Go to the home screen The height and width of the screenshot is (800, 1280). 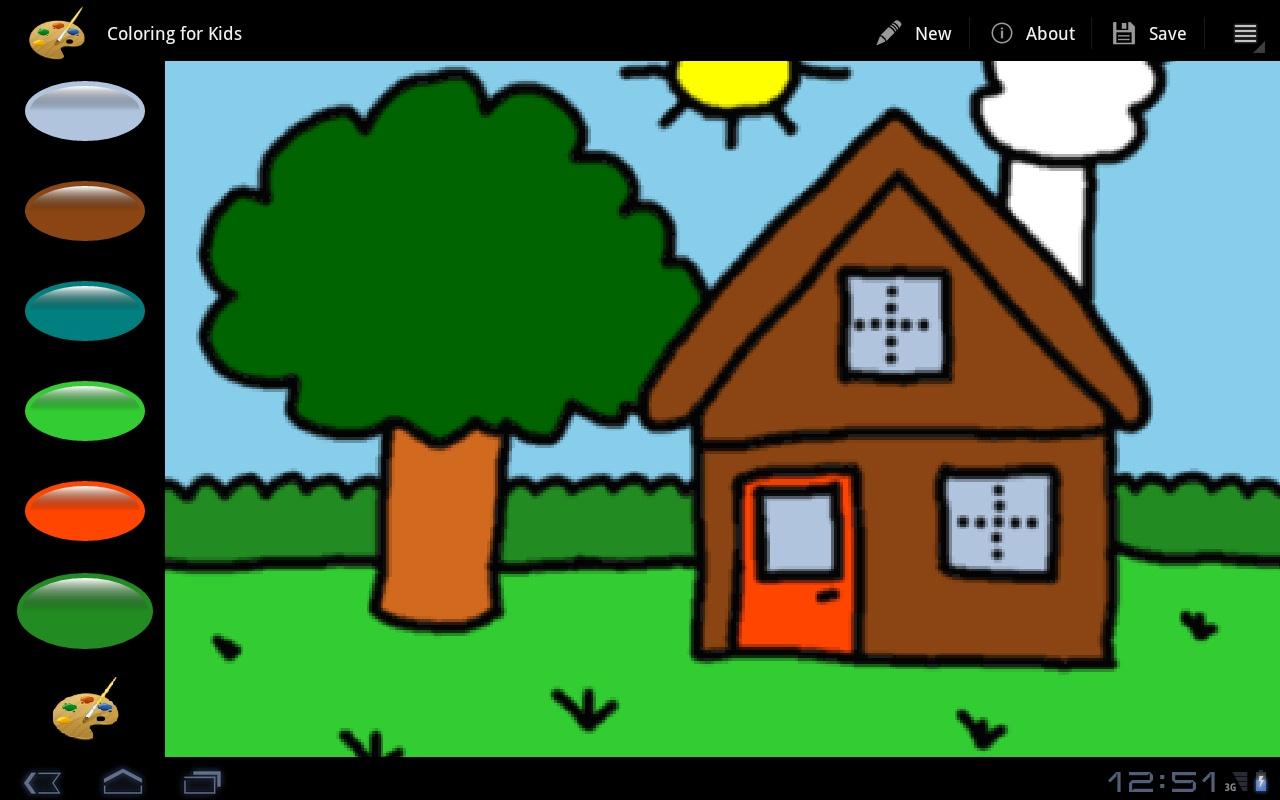pyautogui.click(x=123, y=781)
